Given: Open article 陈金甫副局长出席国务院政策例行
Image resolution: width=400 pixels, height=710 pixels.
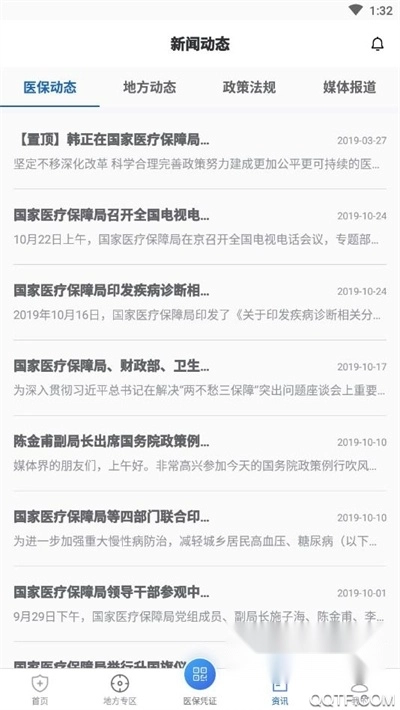Looking at the screenshot, I should tap(200, 453).
